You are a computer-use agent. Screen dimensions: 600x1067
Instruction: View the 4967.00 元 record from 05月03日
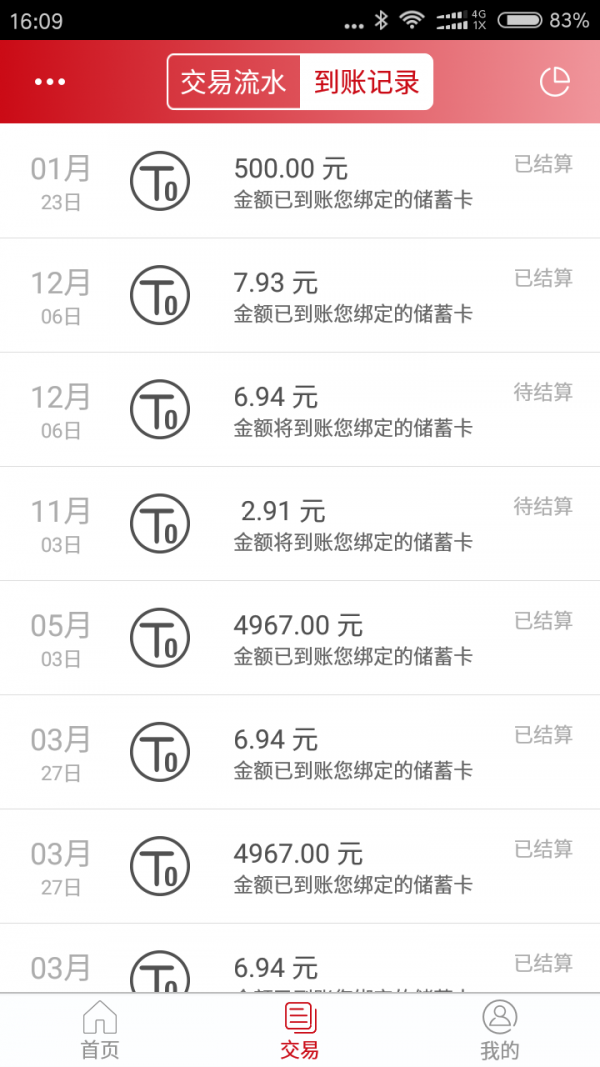(x=300, y=638)
